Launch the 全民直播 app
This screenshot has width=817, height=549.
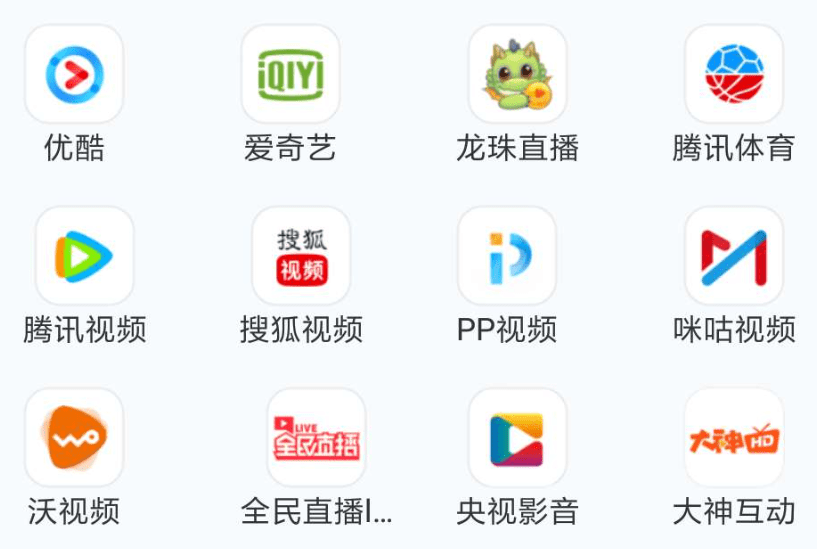pos(316,438)
